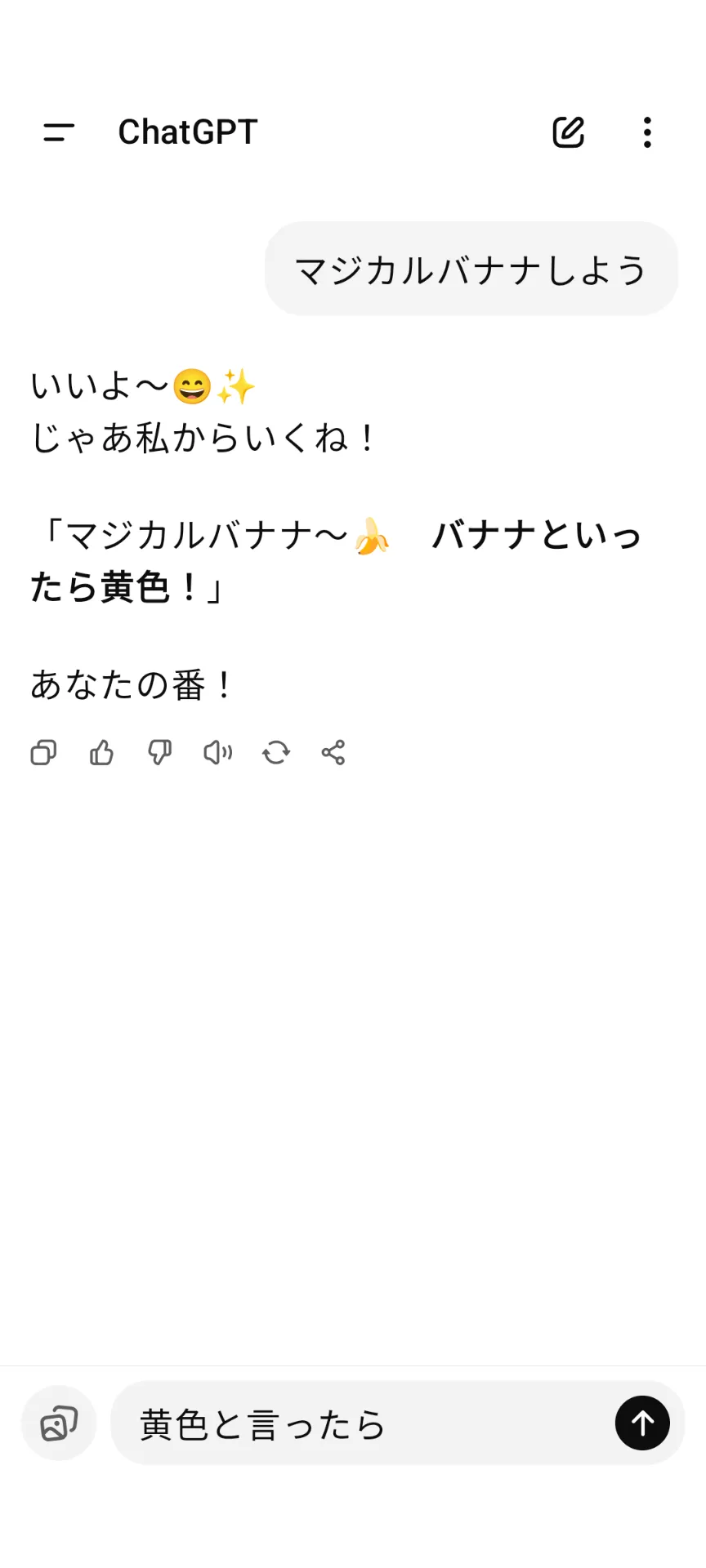Attach a photo to the message
The image size is (706, 1568).
click(x=59, y=1423)
